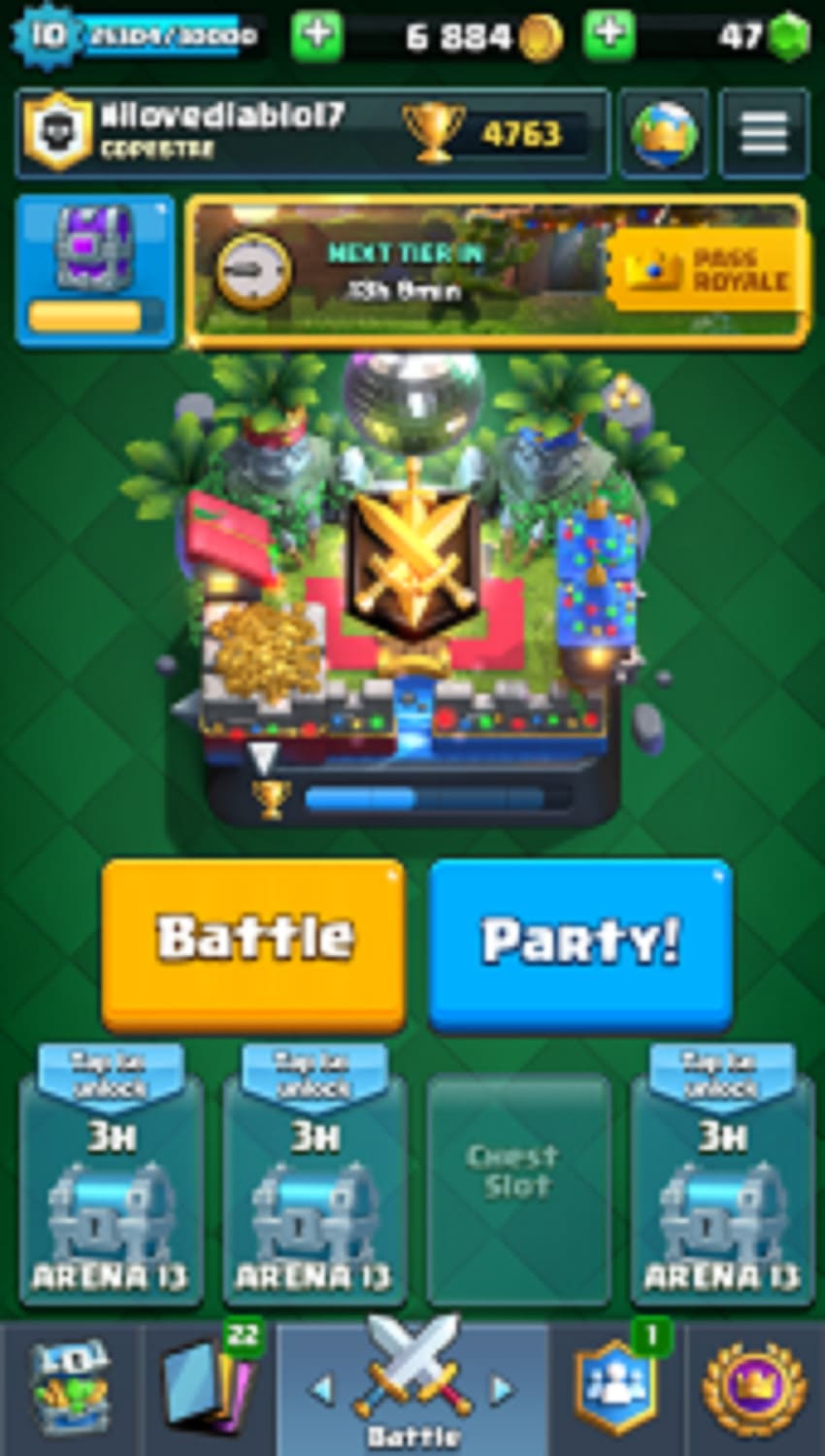Open the globe leaderboard icon
The image size is (825, 1456).
point(664,133)
